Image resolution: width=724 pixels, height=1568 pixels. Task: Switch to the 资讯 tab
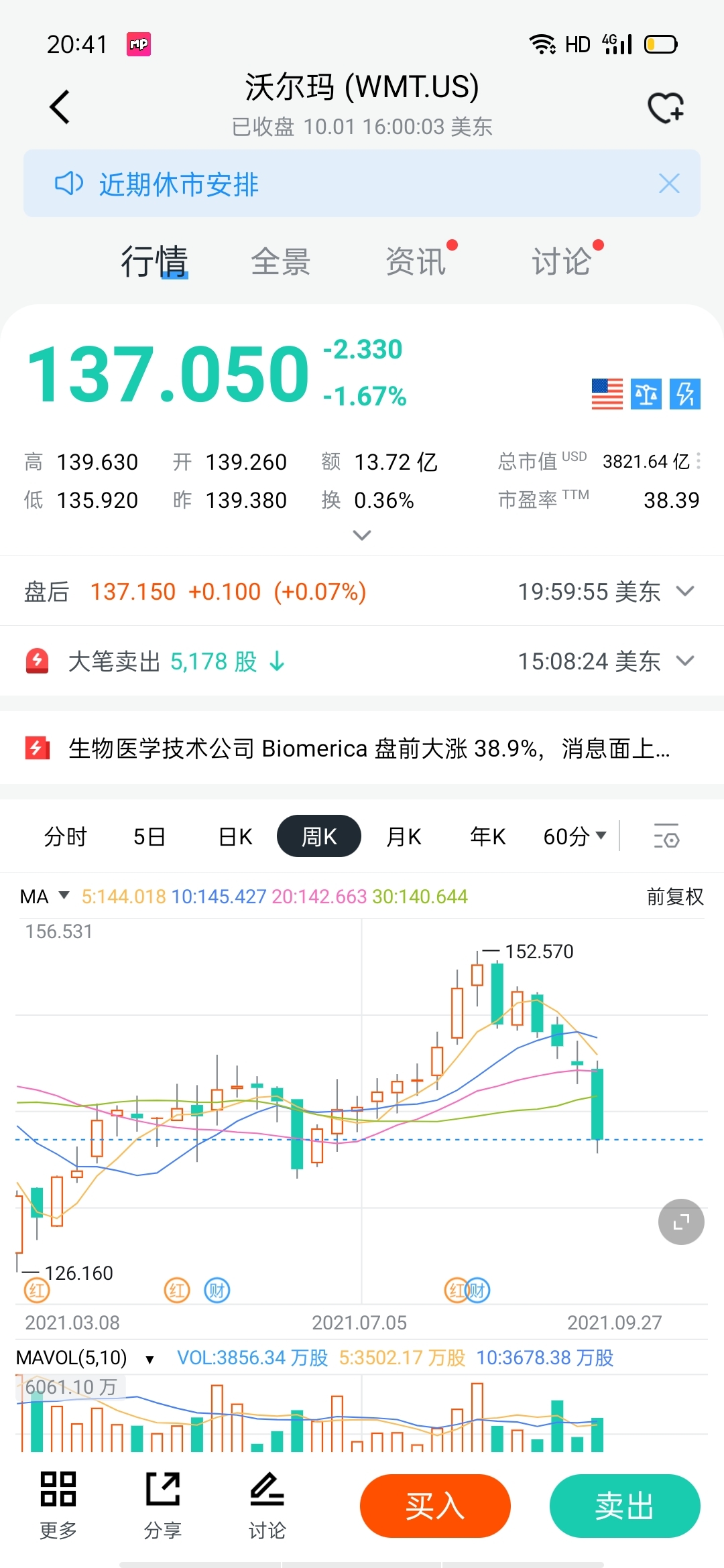pos(416,261)
